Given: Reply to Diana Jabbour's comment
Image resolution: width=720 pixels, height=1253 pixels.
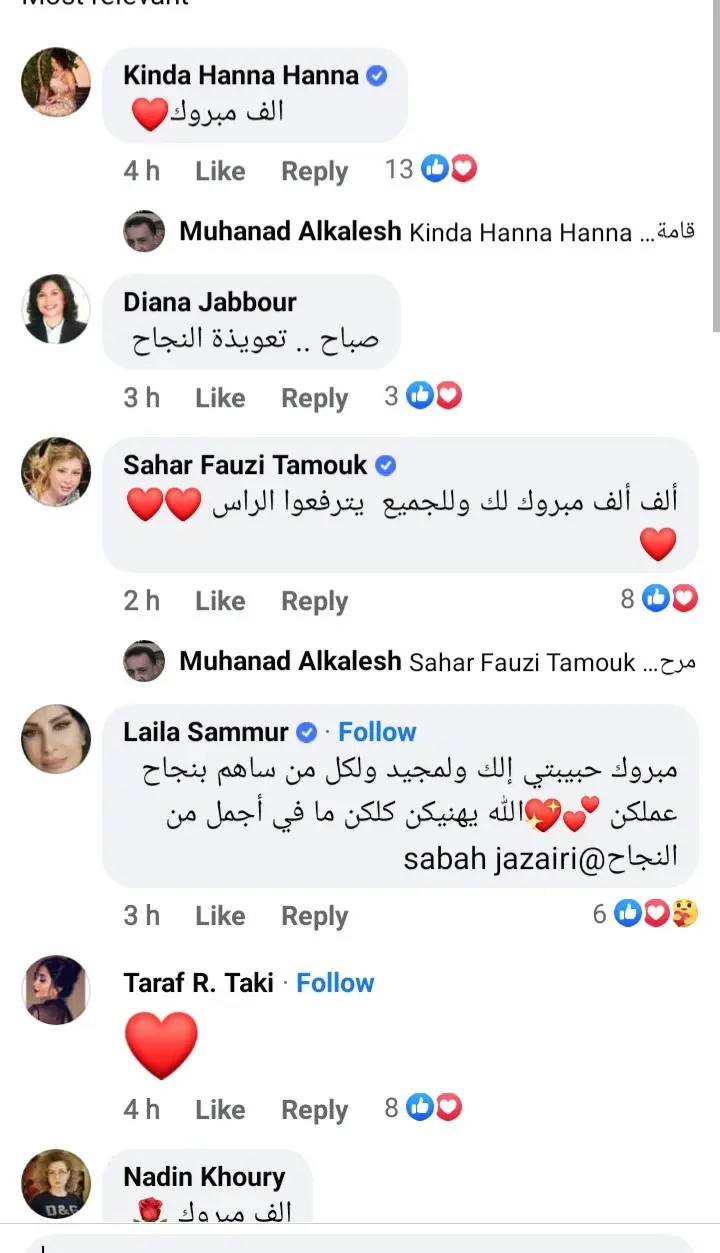Looking at the screenshot, I should [314, 398].
